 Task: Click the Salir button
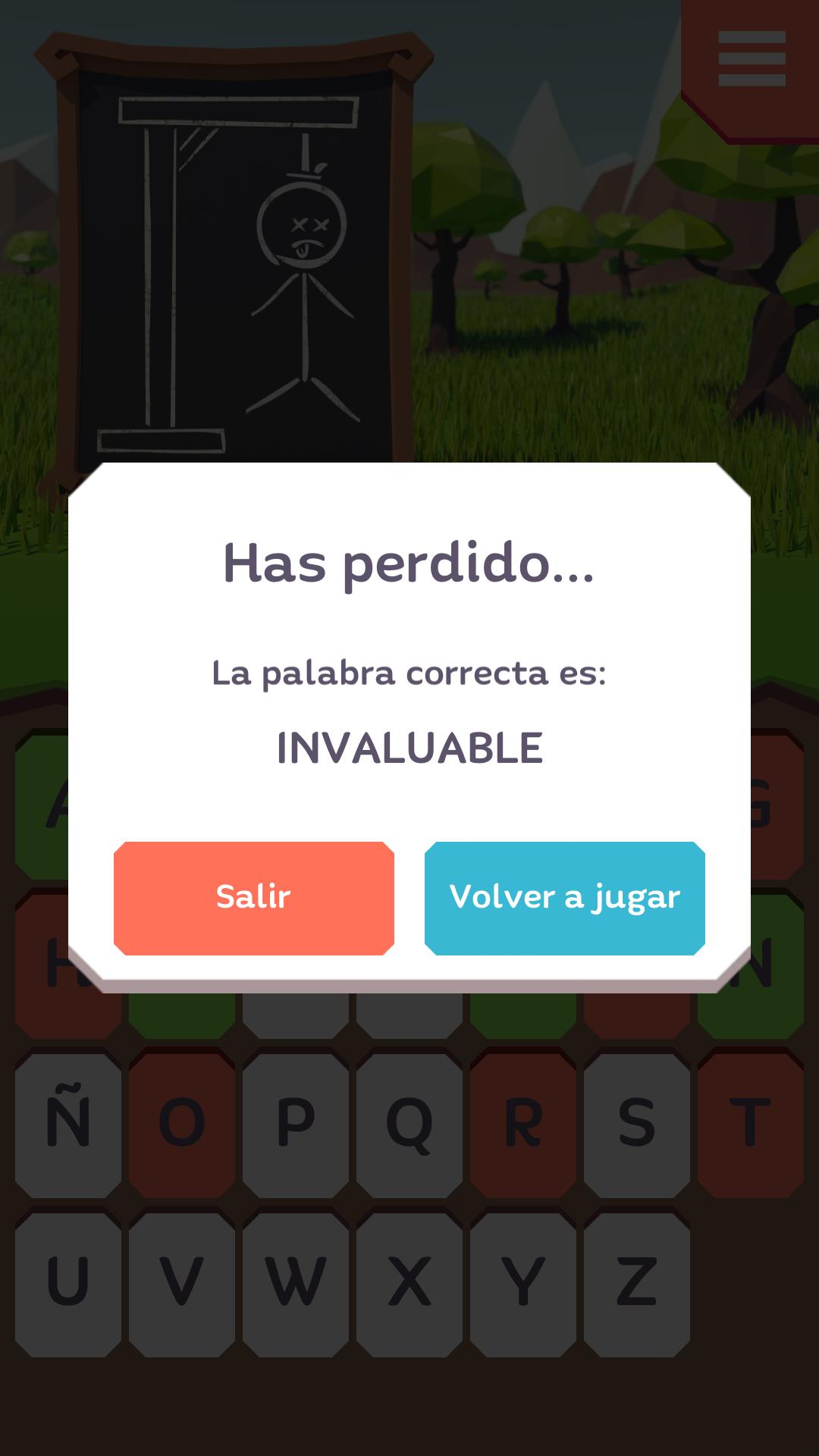(253, 897)
